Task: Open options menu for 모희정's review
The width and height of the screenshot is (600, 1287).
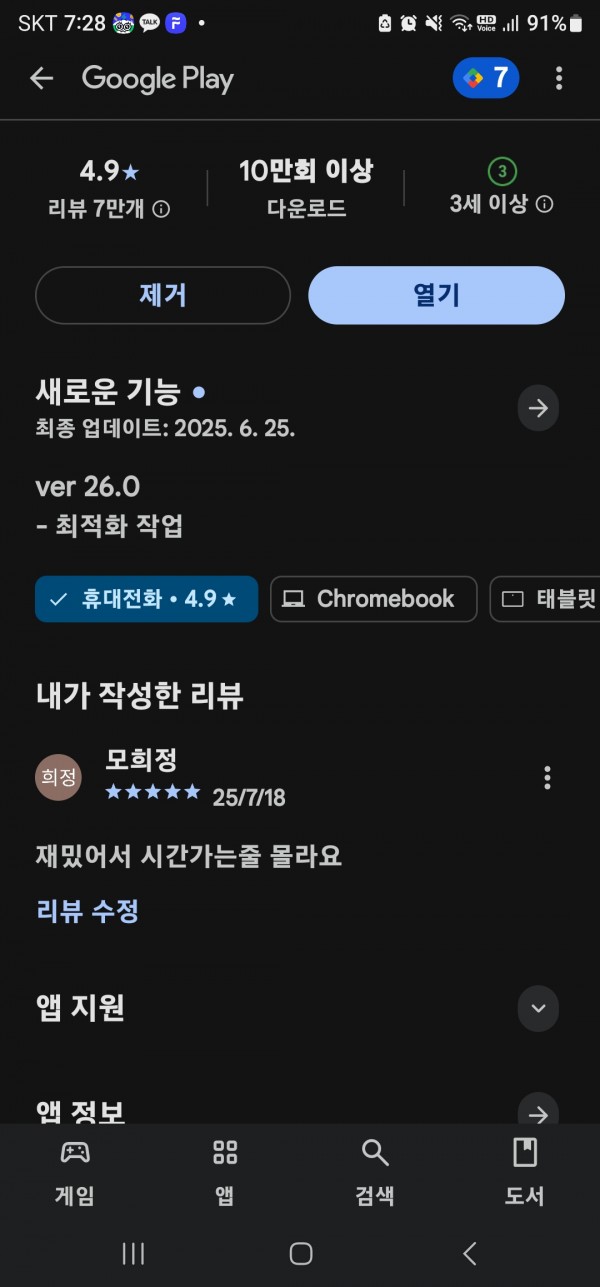Action: point(546,777)
